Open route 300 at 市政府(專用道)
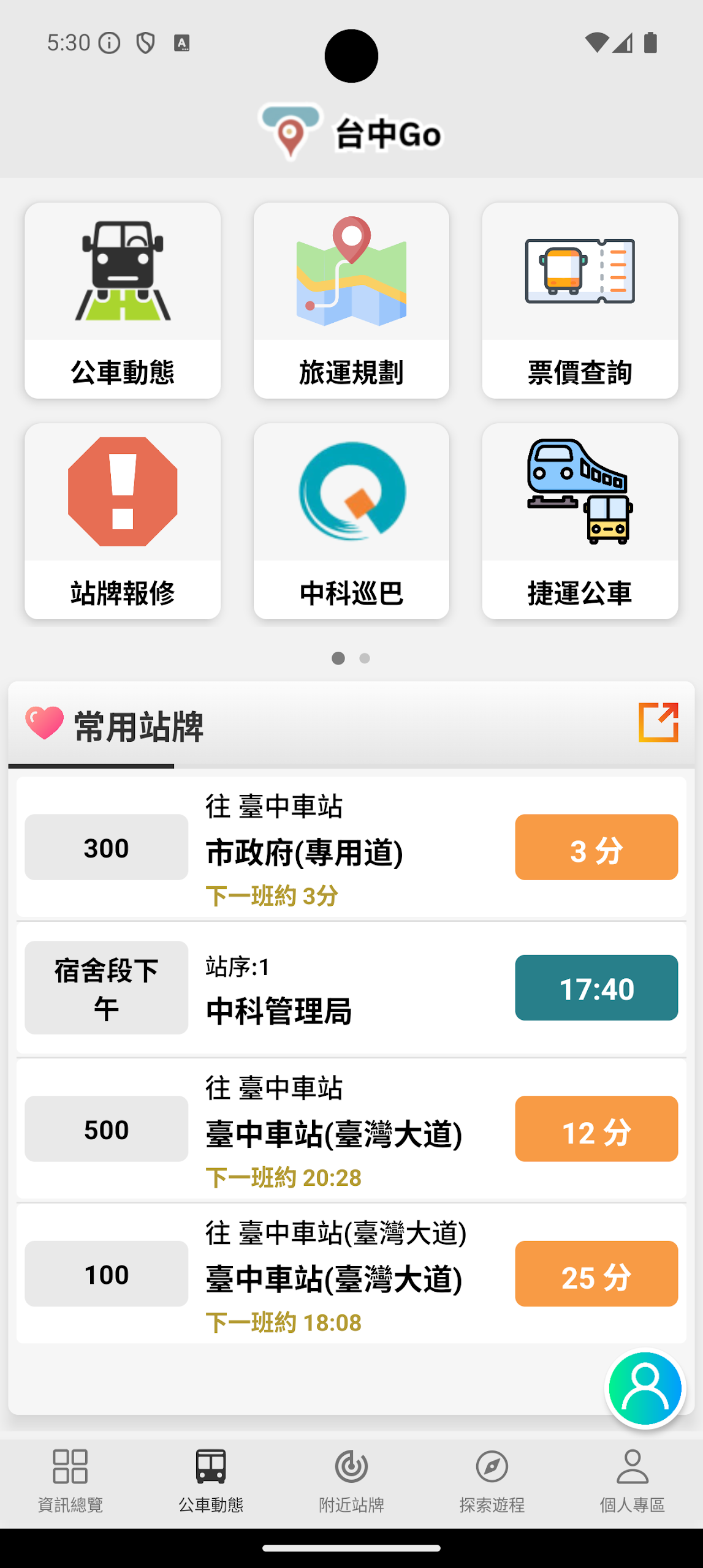703x1568 pixels. click(x=351, y=848)
